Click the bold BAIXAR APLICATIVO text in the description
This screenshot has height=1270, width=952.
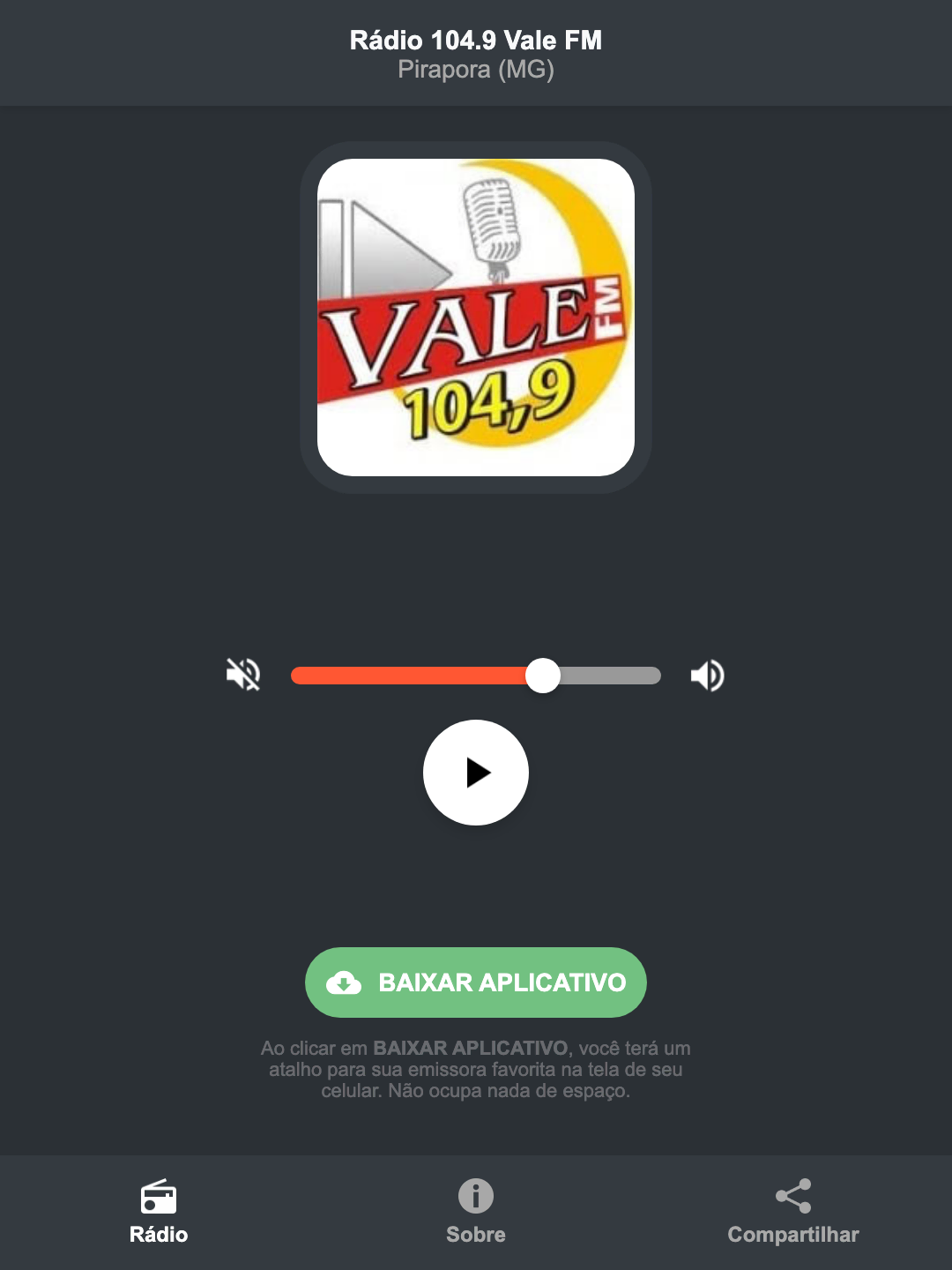(471, 1049)
